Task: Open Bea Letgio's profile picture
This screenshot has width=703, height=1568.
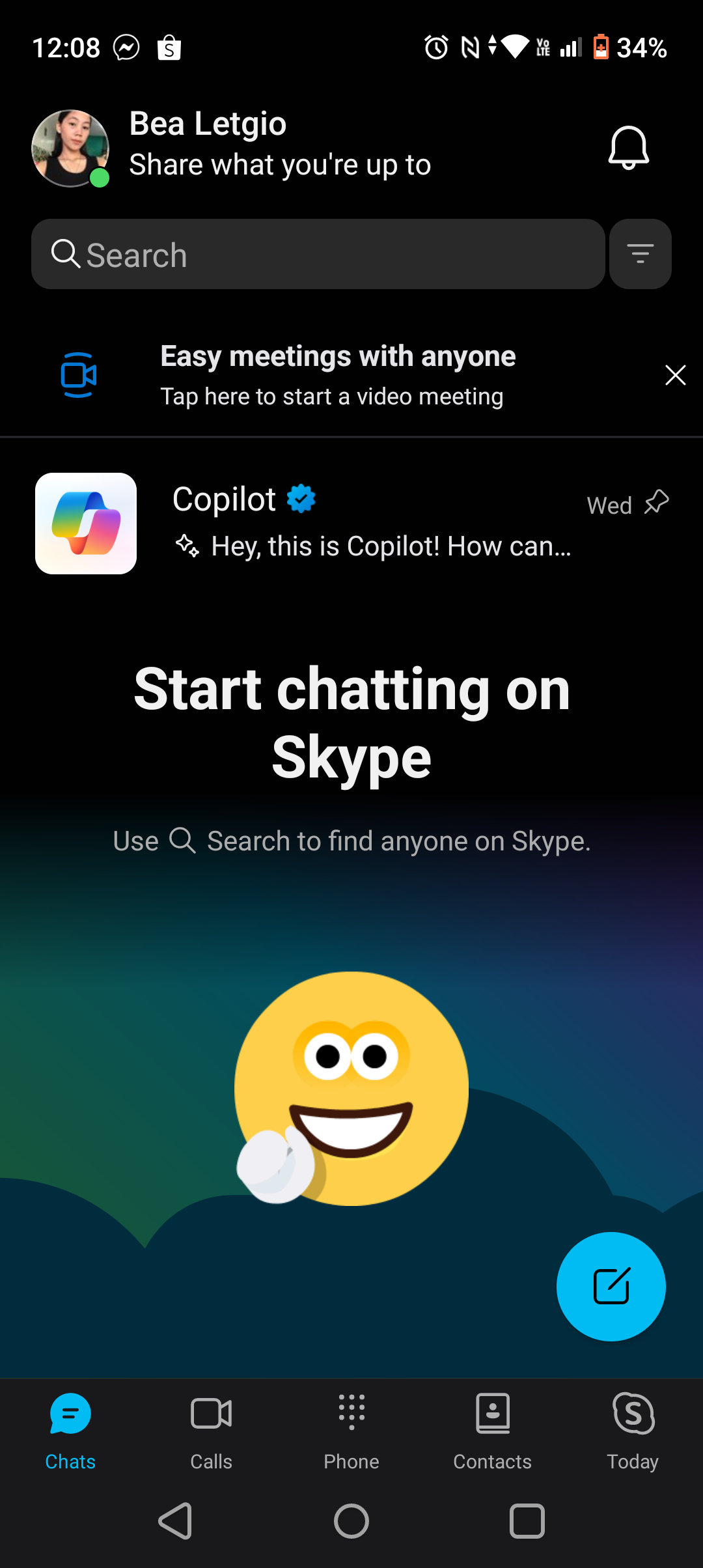Action: coord(70,148)
